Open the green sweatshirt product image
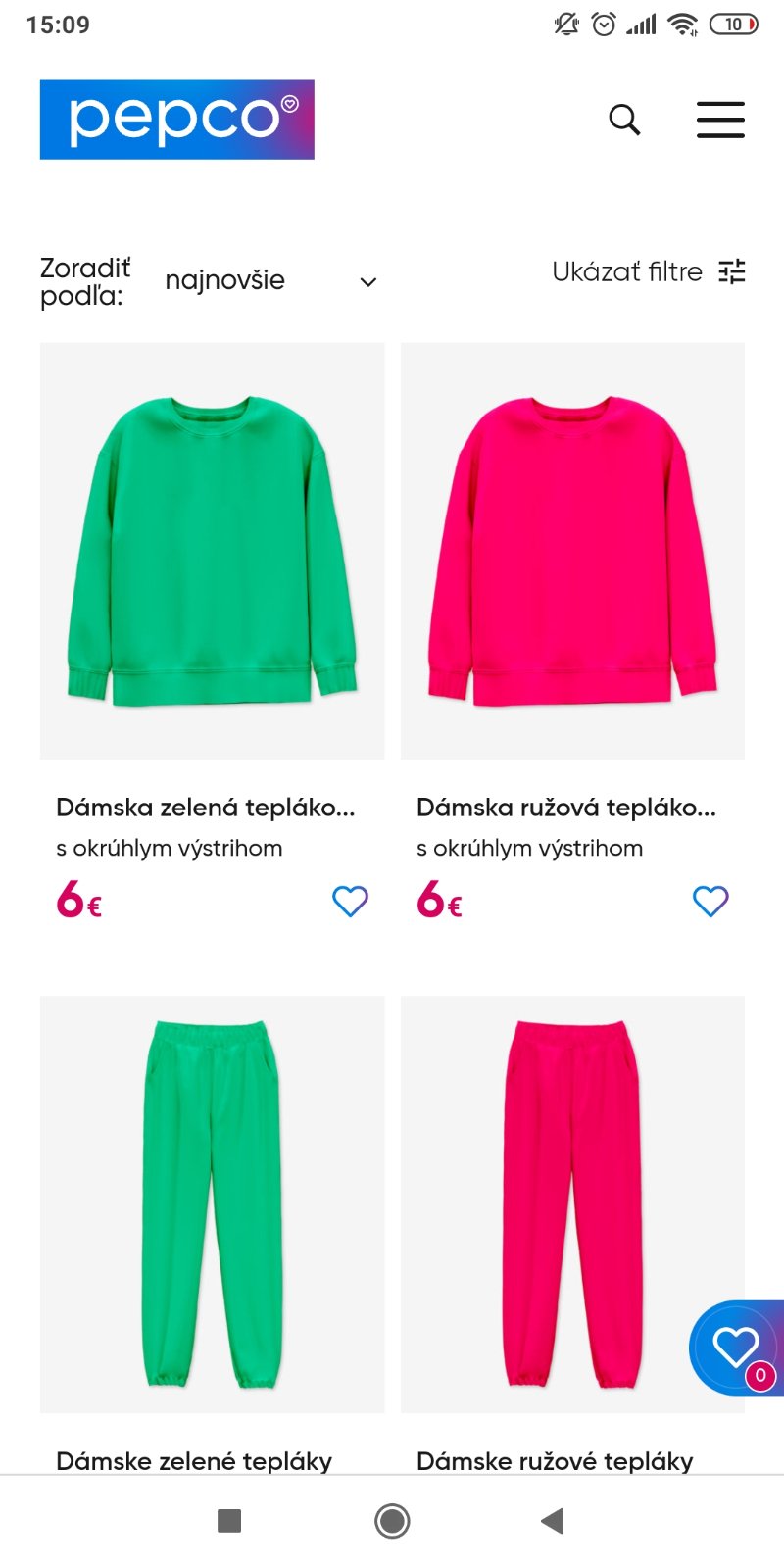The width and height of the screenshot is (784, 1568). click(213, 551)
